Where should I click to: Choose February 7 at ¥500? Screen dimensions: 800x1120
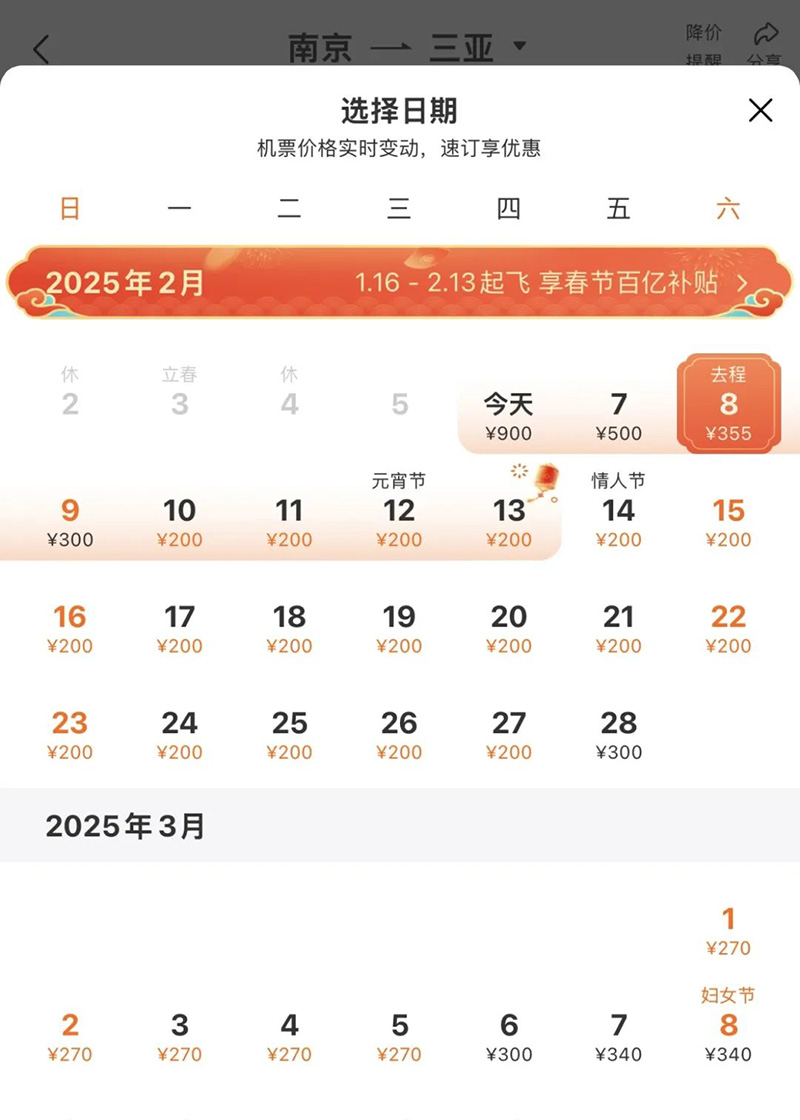[x=618, y=416]
